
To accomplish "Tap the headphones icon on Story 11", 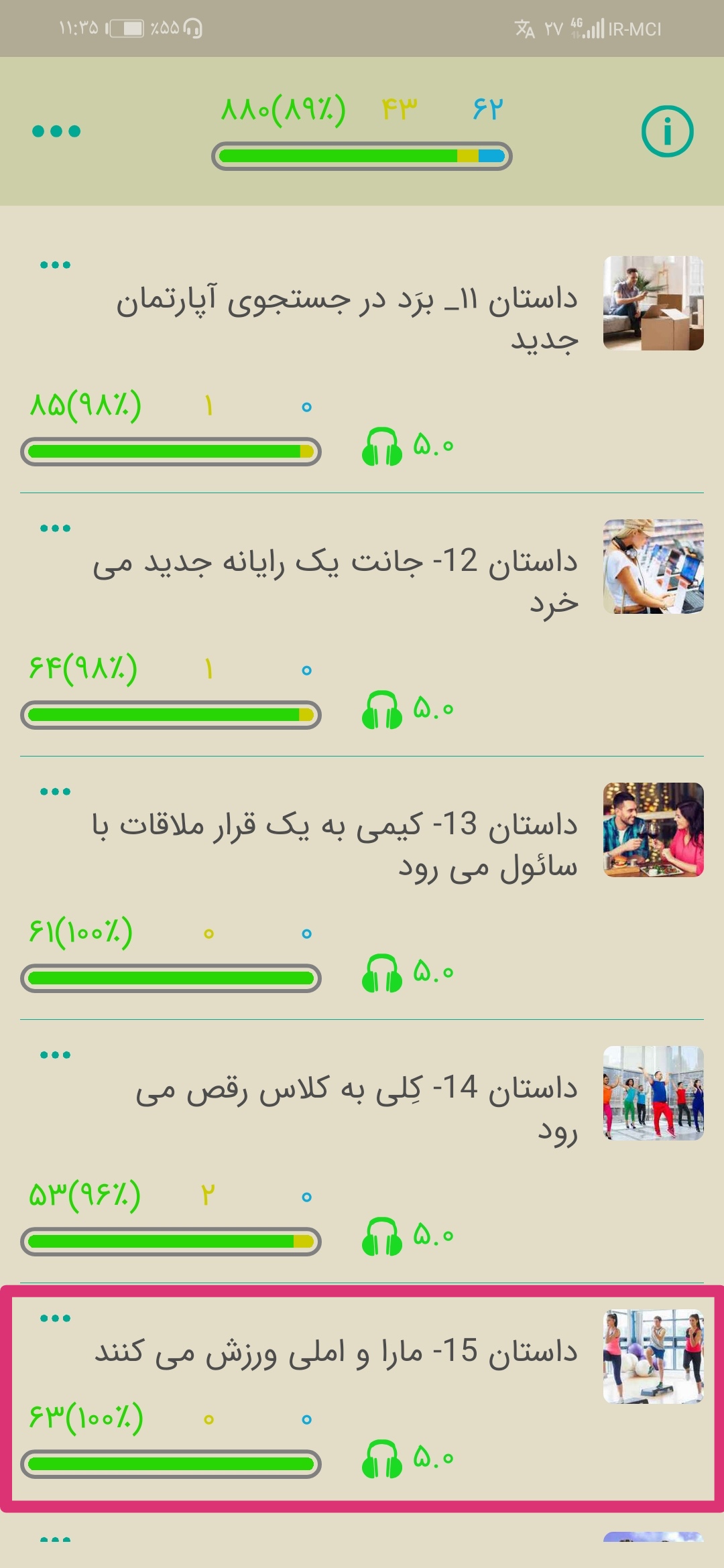I will tap(381, 447).
